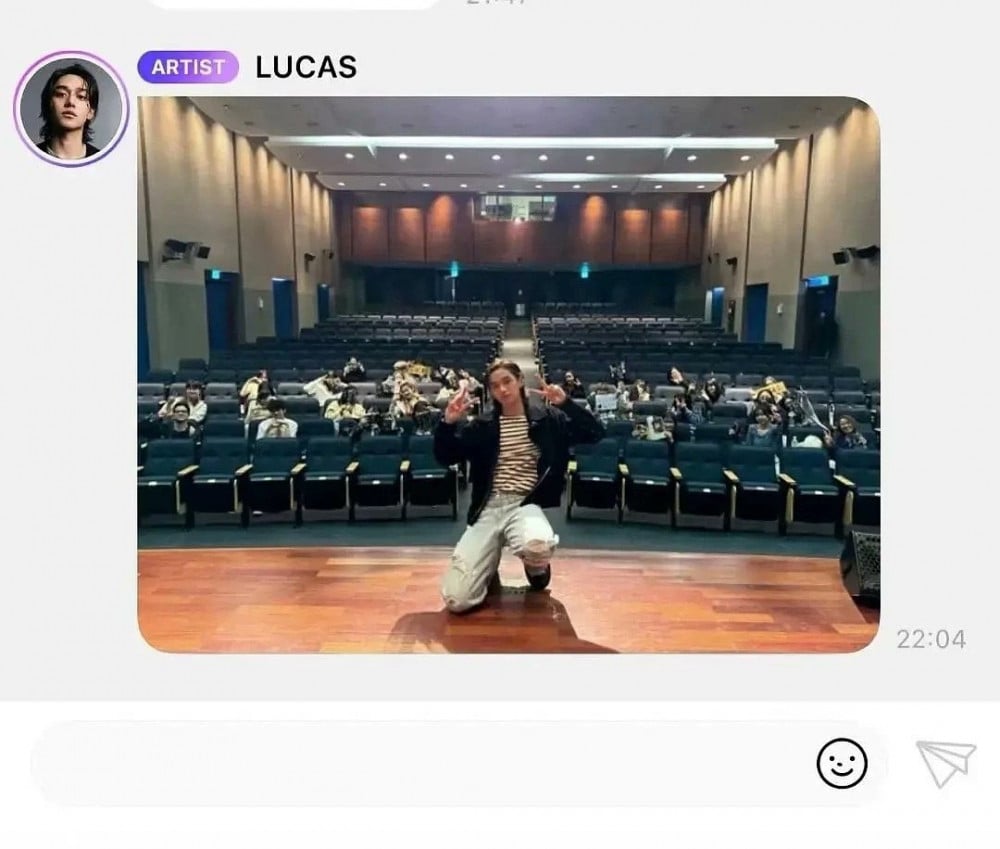Screen dimensions: 1000x849
Task: Send the message with paper plane icon
Action: pos(945,764)
